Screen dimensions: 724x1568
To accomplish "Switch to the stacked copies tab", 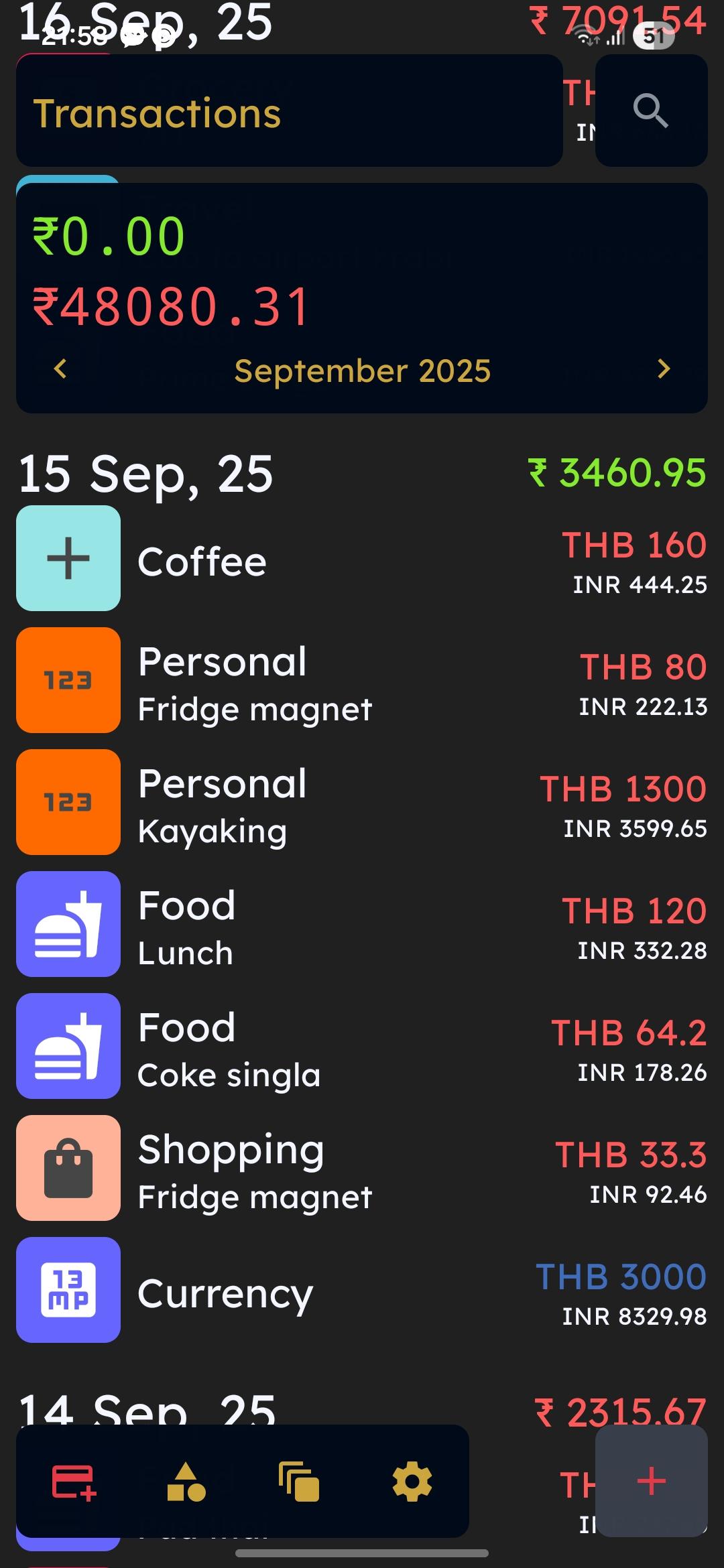I will click(299, 1482).
